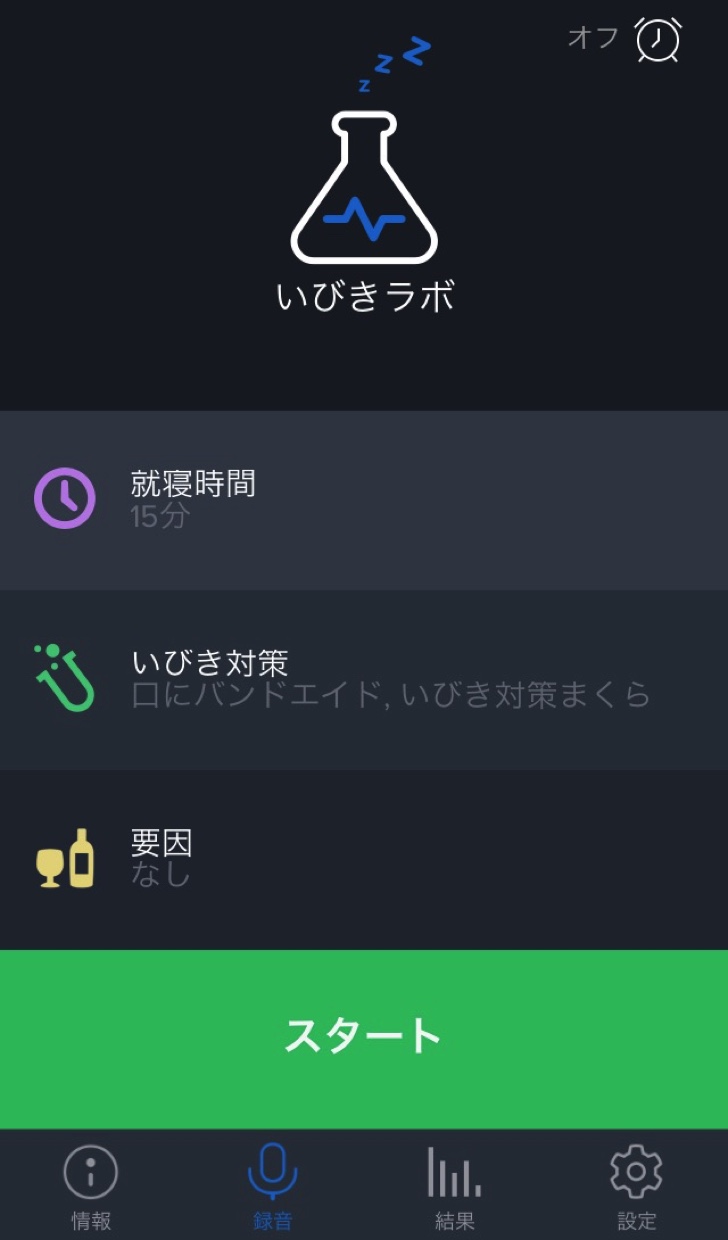Screen dimensions: 728x1240
Task: Open the いびき対策 remedies row
Action: pos(364,679)
